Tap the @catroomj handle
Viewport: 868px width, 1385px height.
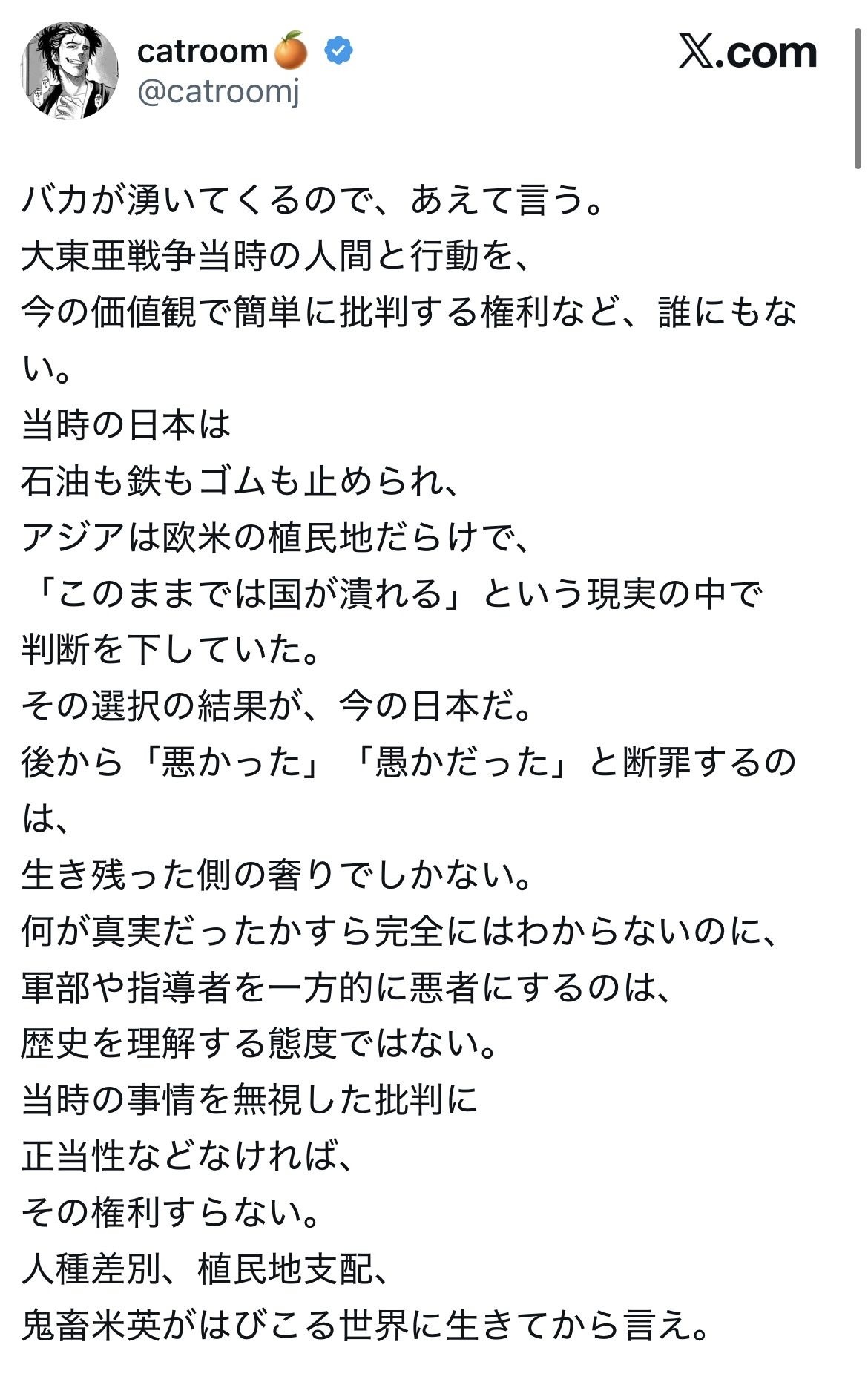(219, 93)
